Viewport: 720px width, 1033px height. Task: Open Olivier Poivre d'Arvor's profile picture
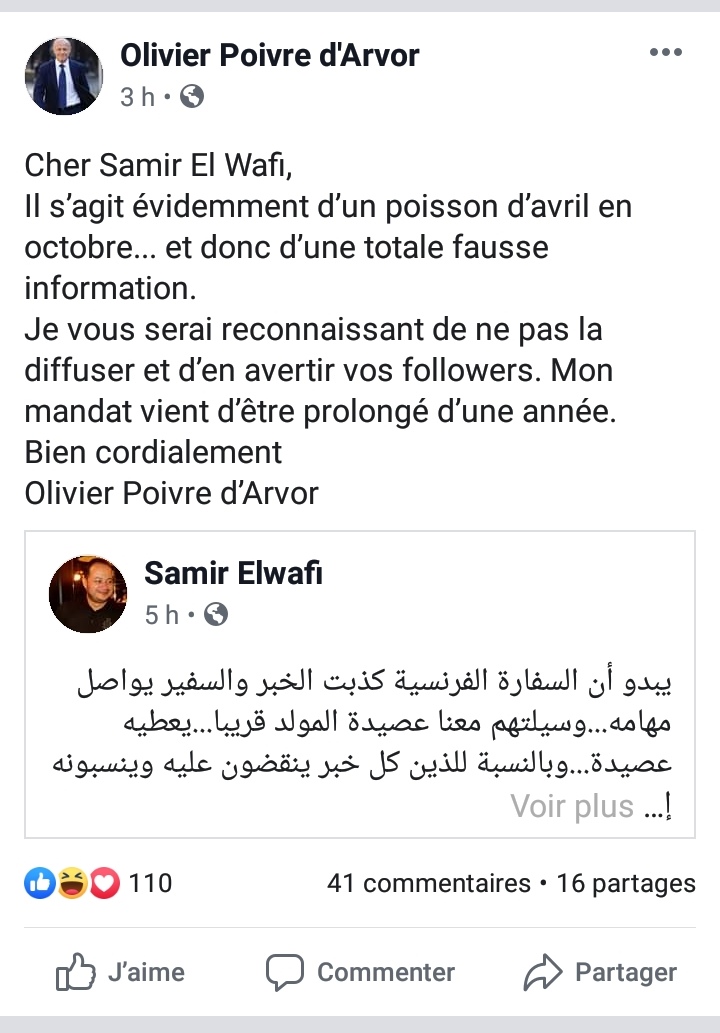tap(63, 78)
